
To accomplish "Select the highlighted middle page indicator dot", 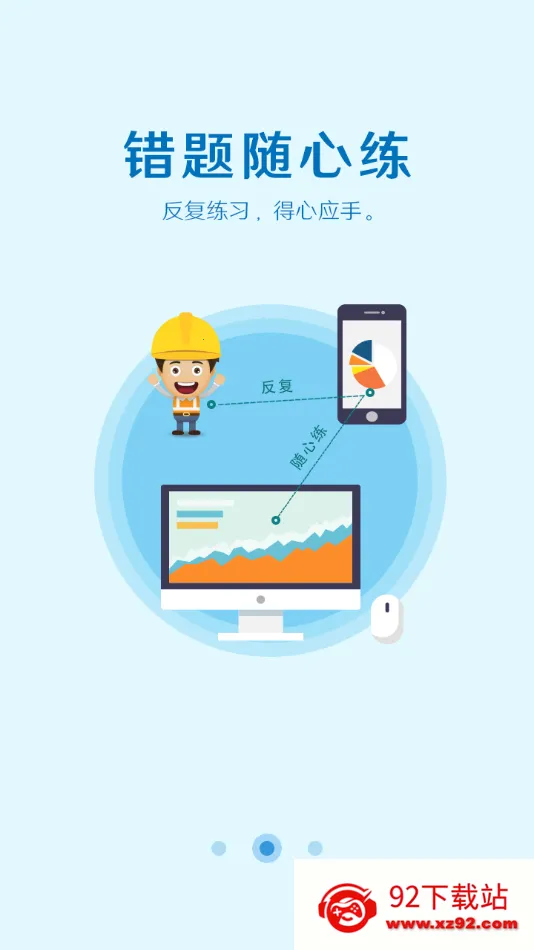I will pyautogui.click(x=267, y=848).
